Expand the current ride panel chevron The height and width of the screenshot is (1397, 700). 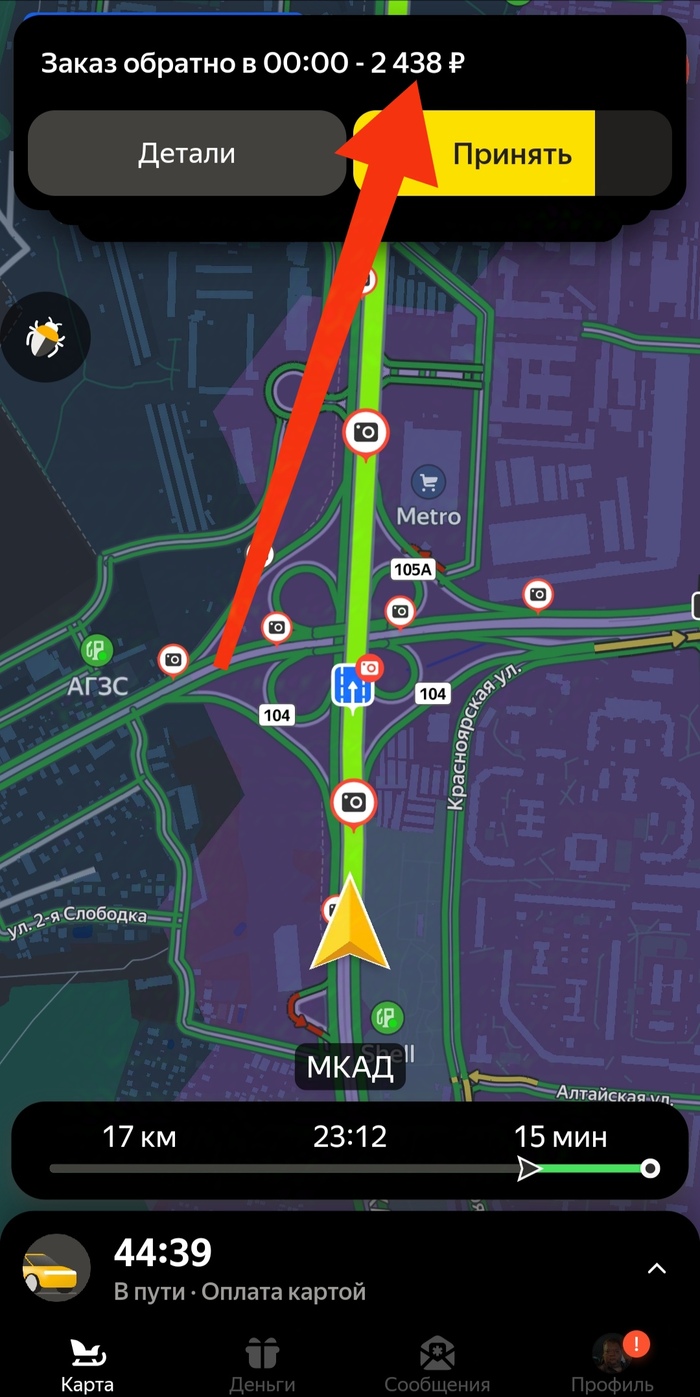click(x=656, y=1268)
